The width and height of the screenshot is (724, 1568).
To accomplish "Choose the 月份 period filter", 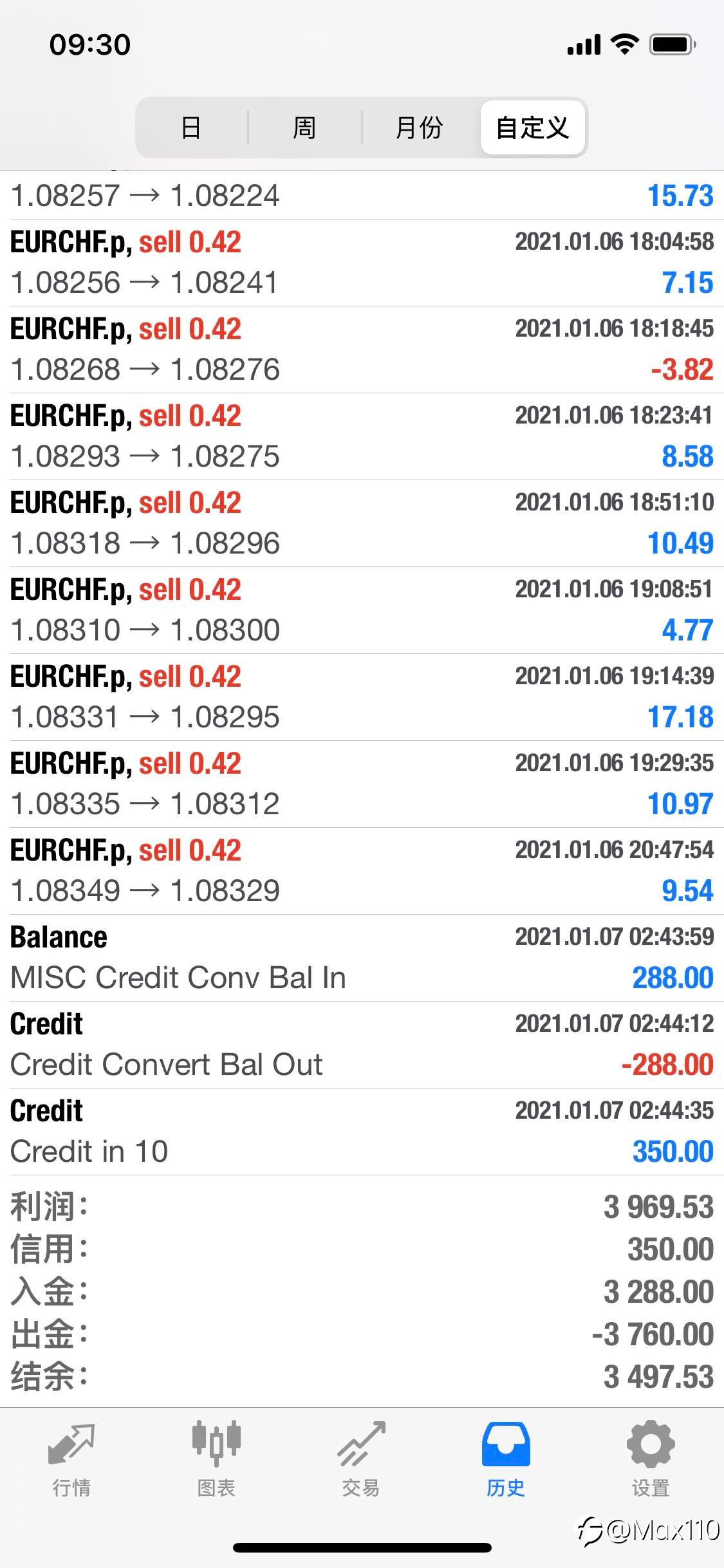I will coord(420,127).
